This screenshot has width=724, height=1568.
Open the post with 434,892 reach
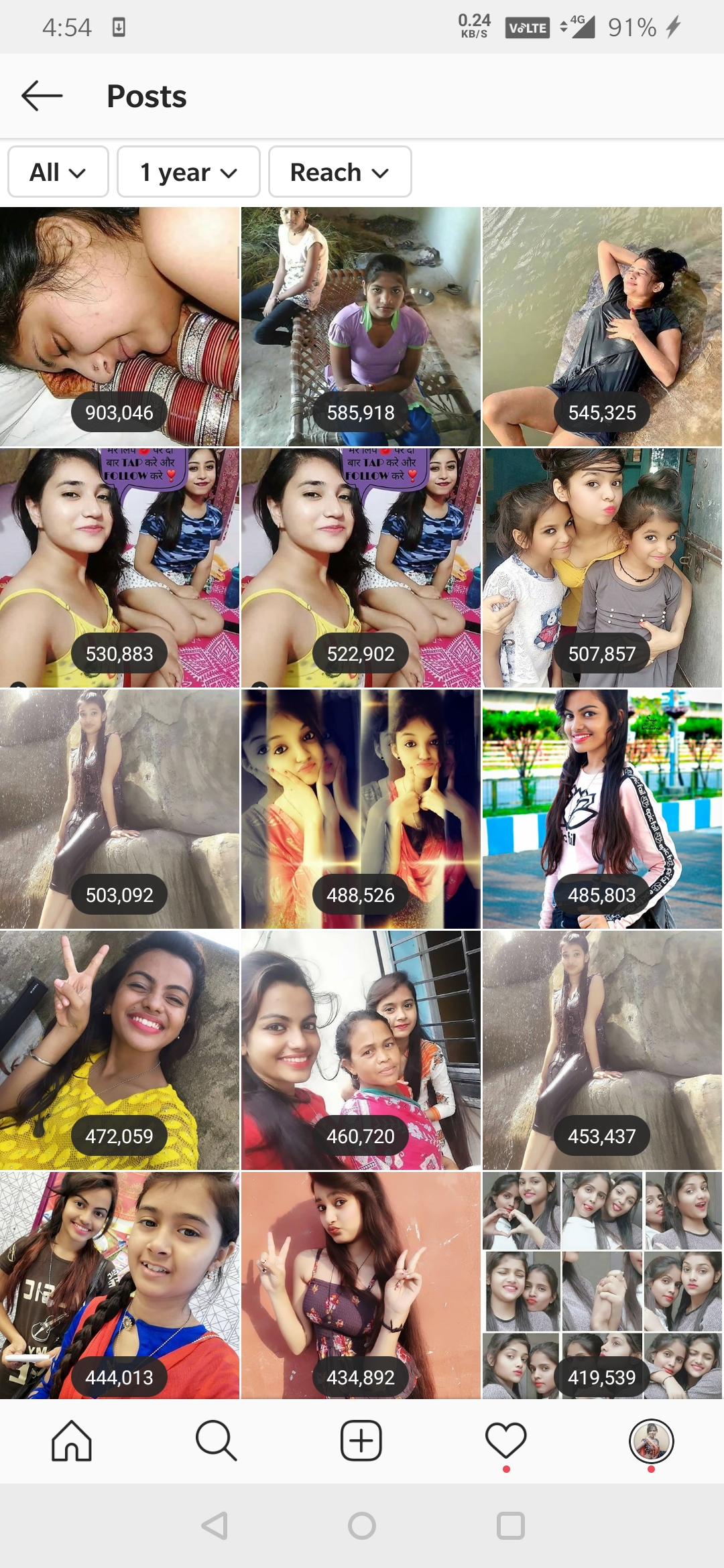361,1285
